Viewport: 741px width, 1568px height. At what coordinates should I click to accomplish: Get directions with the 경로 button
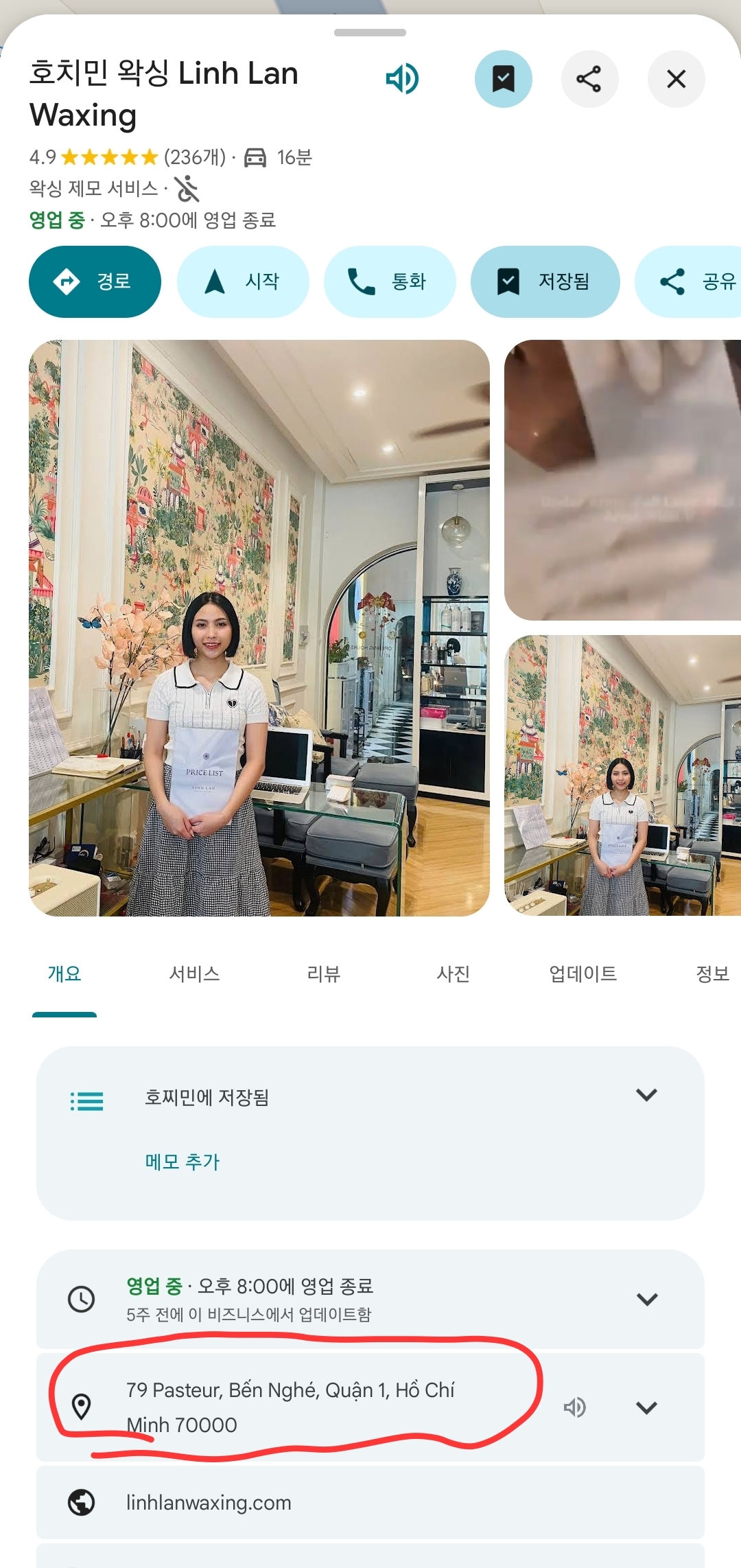[x=95, y=281]
